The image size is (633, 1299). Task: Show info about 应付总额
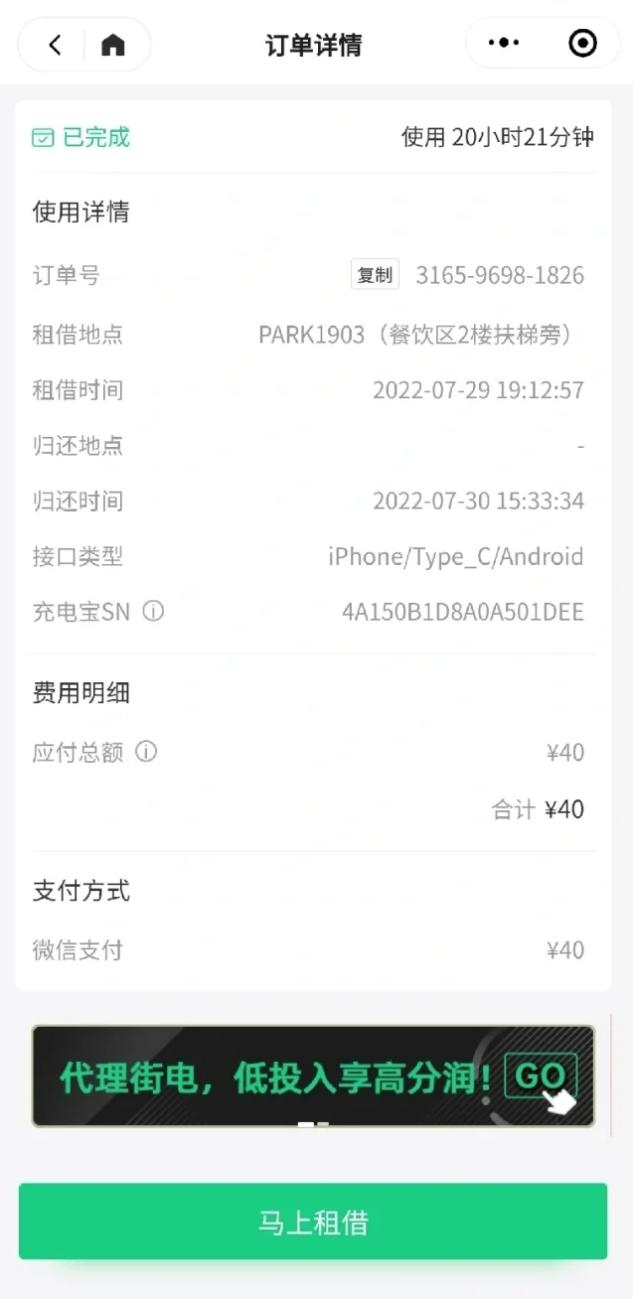(x=146, y=752)
